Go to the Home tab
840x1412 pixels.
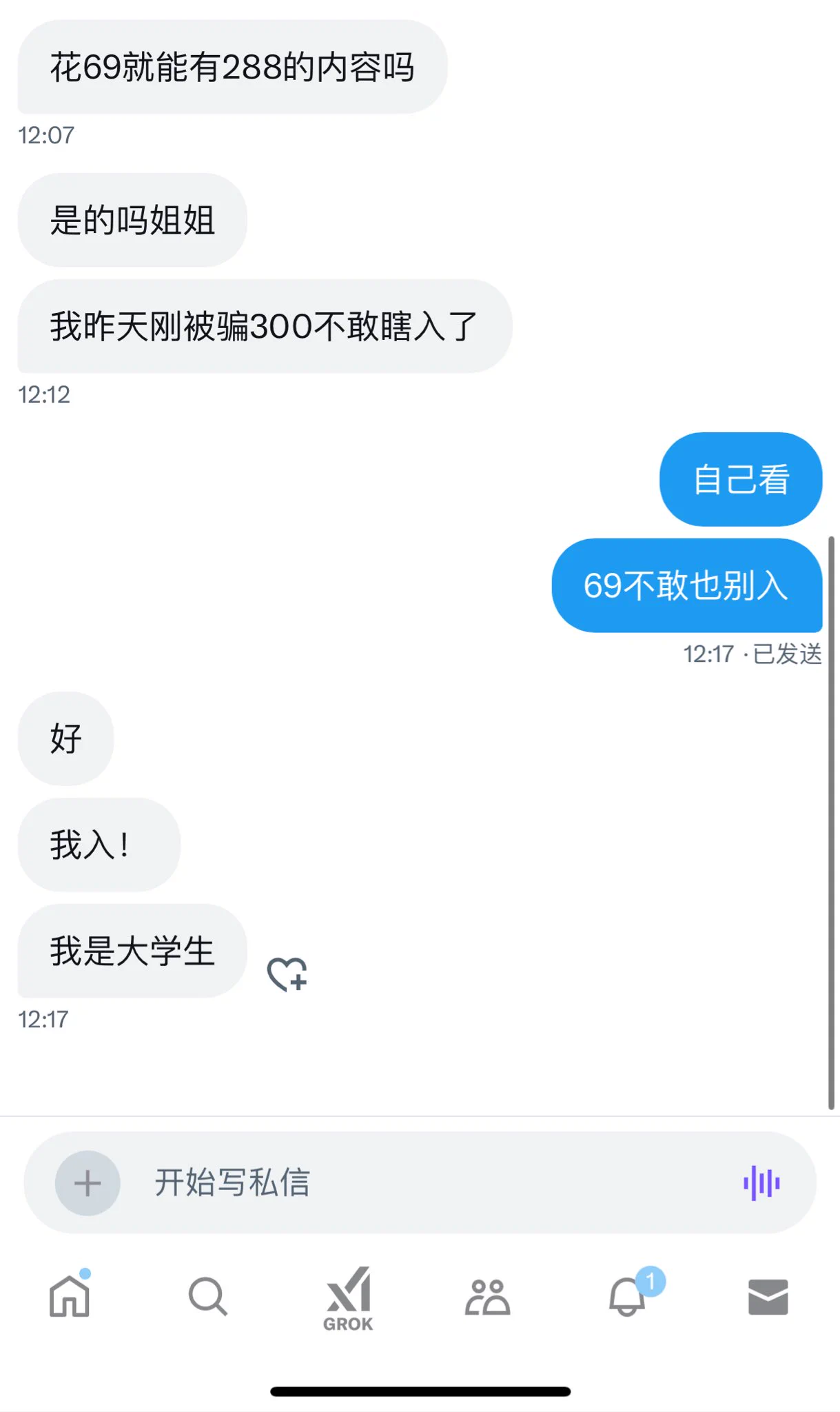coord(70,1296)
